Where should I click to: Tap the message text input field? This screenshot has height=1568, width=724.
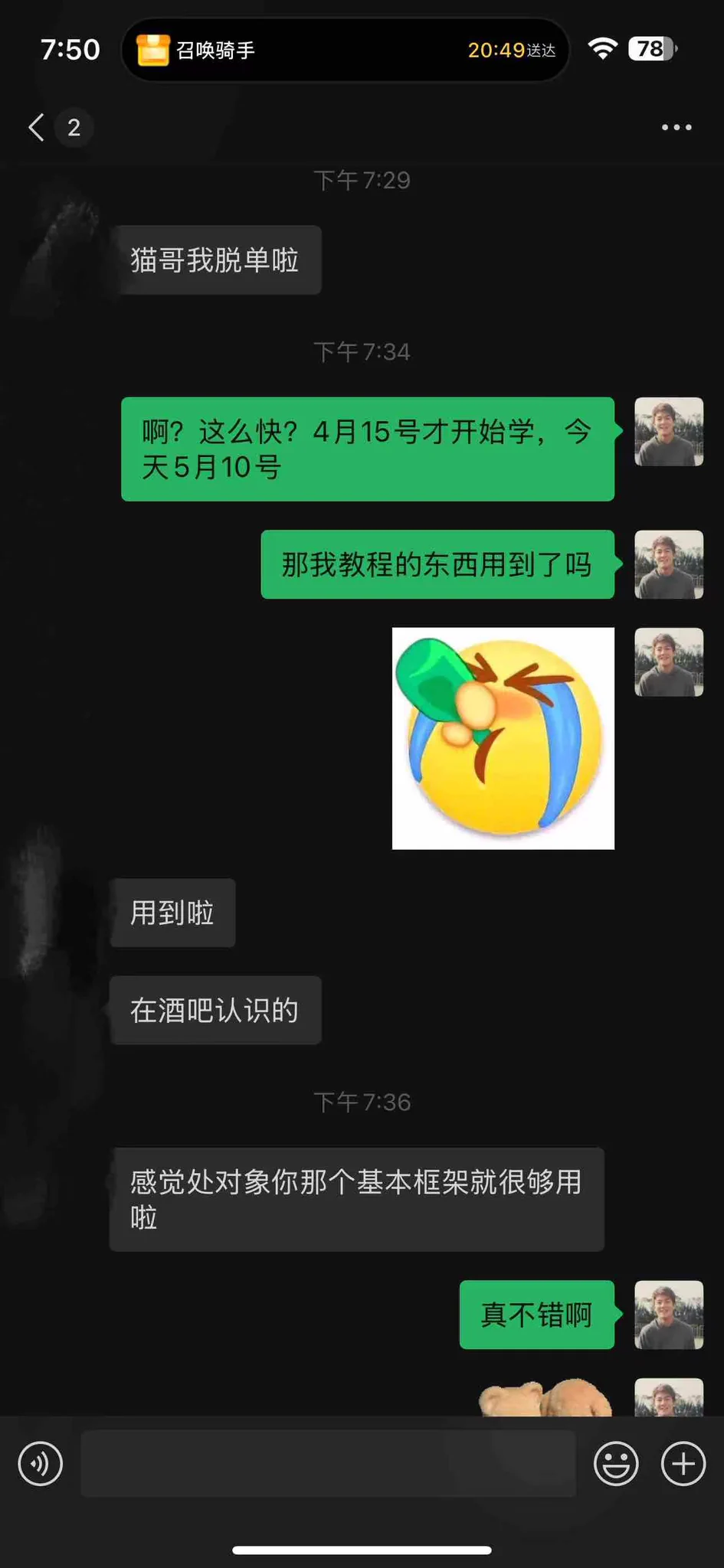328,1463
